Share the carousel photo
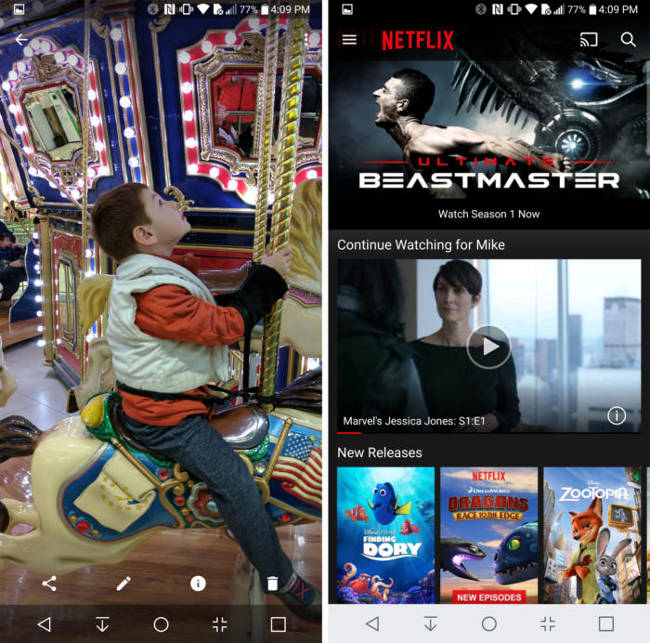 click(x=49, y=583)
